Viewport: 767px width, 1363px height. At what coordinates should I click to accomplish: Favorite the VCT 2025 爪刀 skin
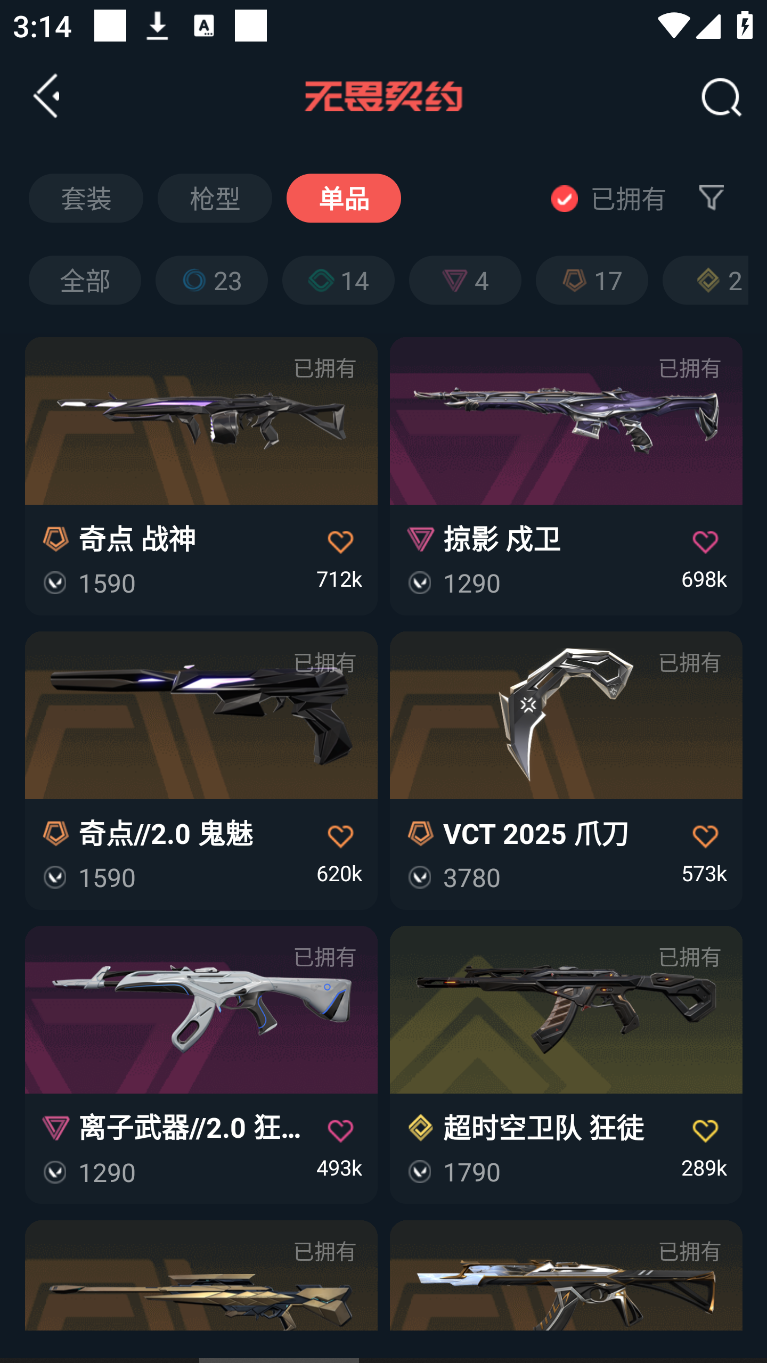[705, 836]
